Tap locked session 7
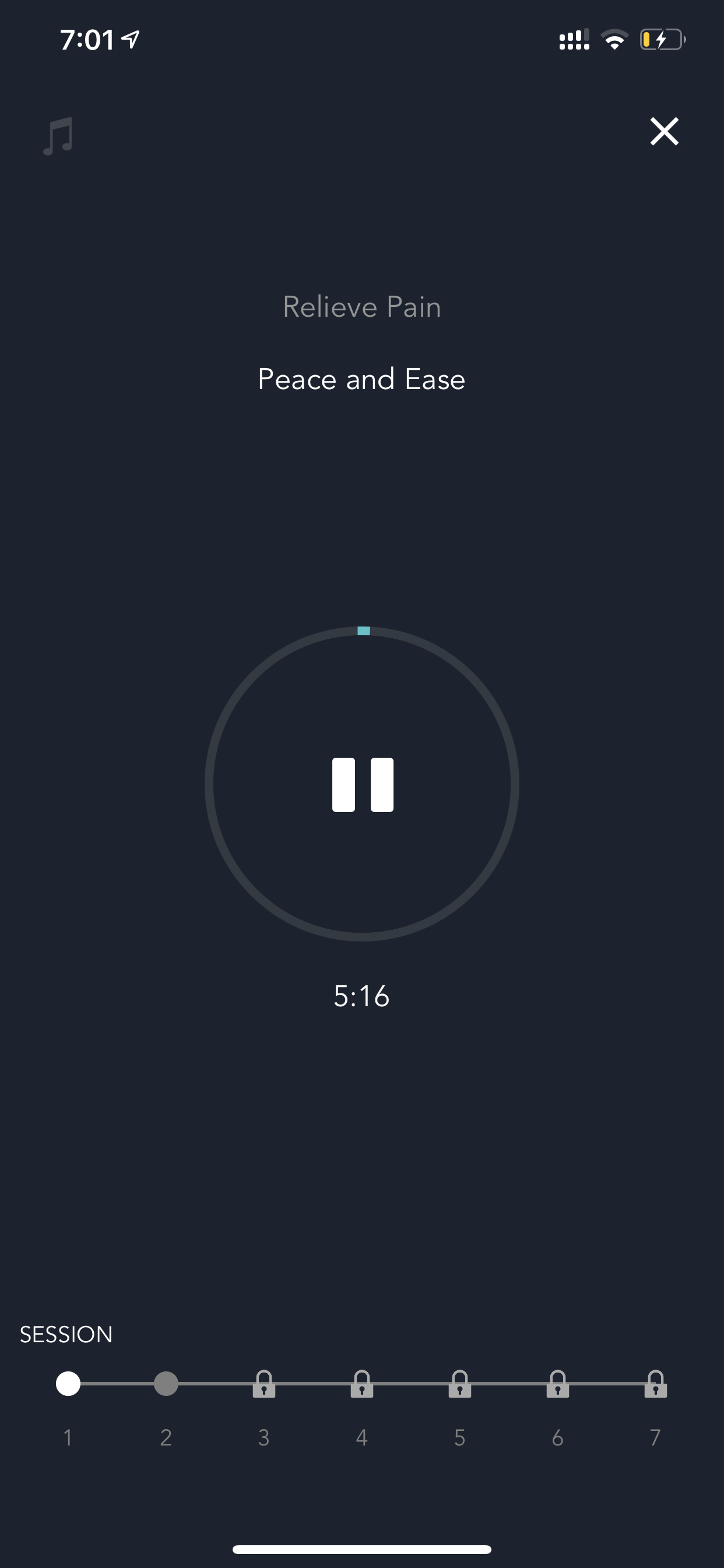The height and width of the screenshot is (1568, 724). 656,1384
